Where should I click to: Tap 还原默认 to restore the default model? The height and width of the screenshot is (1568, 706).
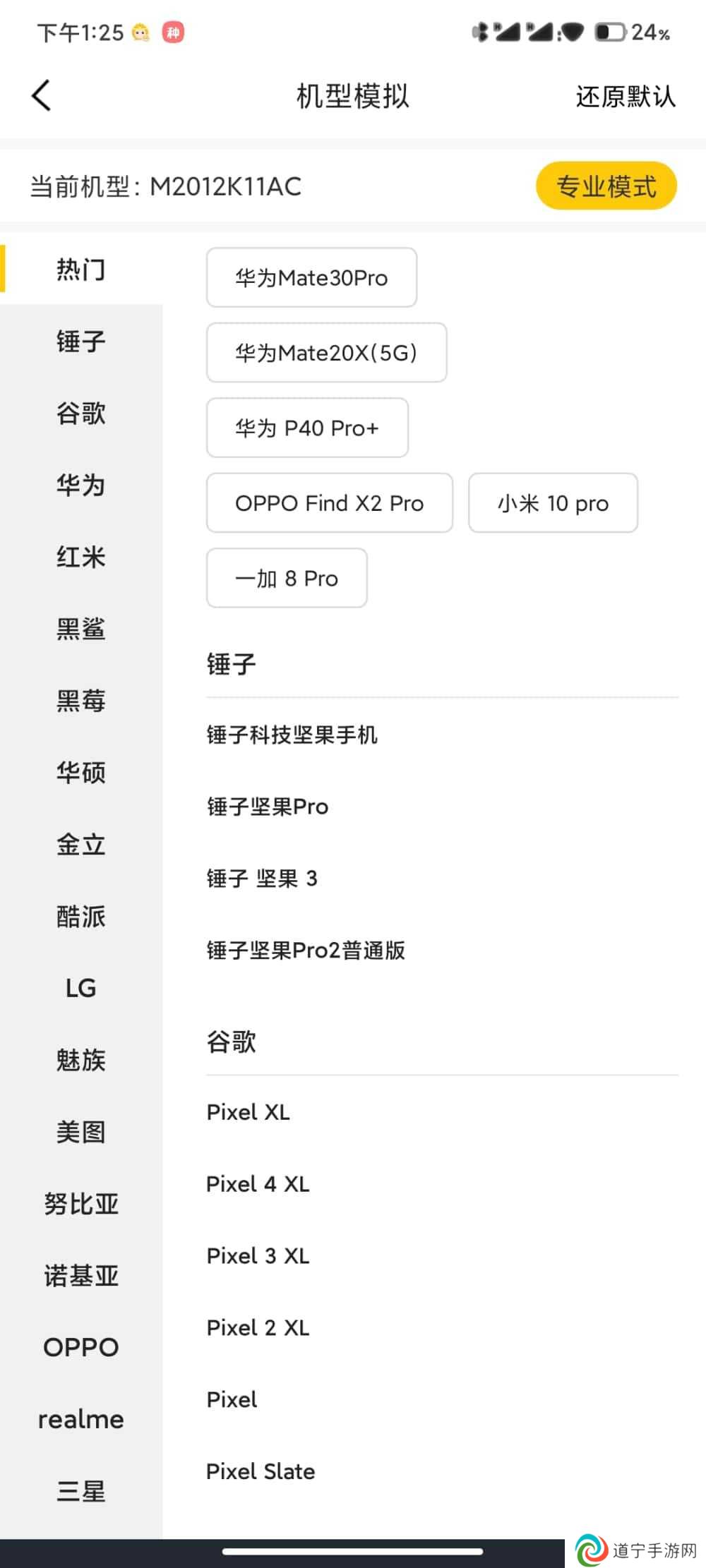pos(626,97)
